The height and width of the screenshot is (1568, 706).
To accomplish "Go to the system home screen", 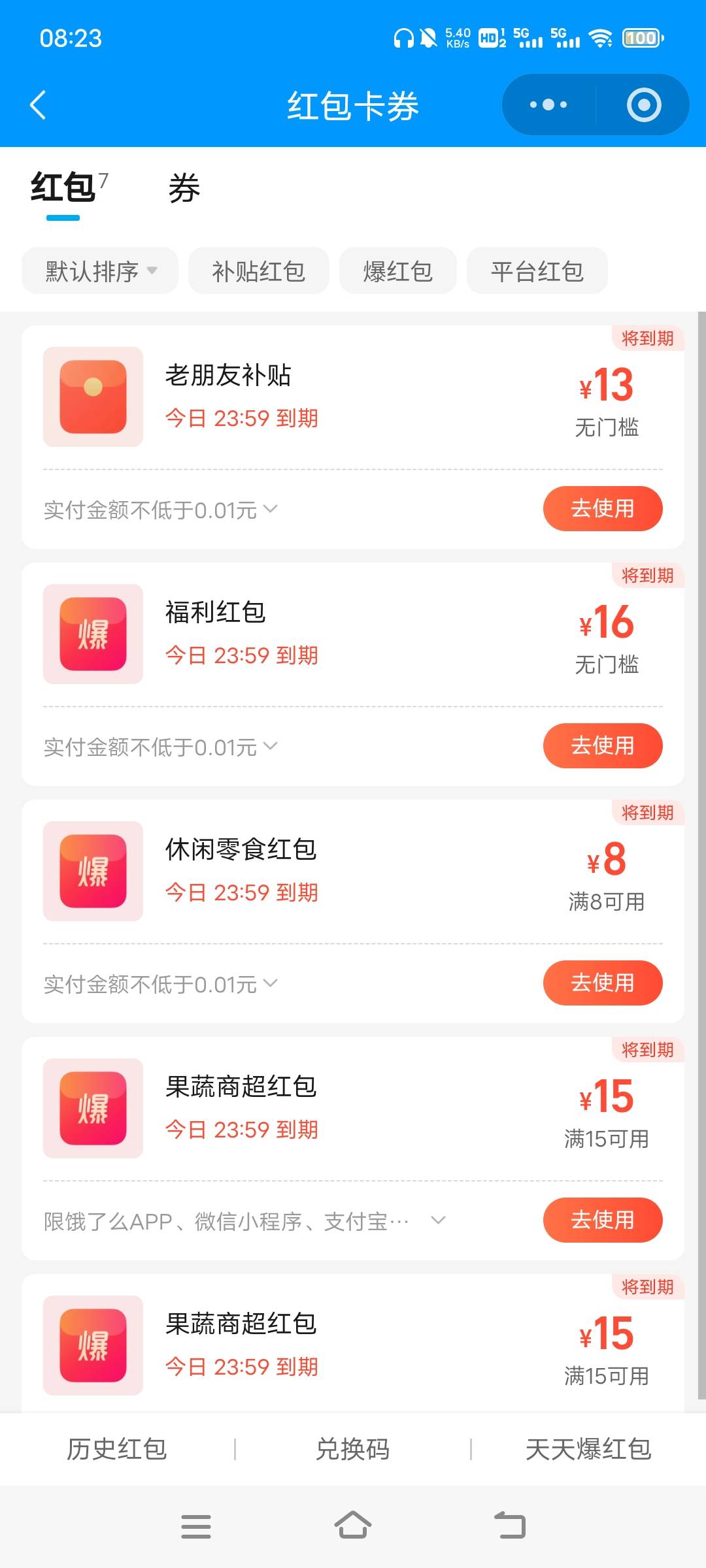I will coord(352,1526).
